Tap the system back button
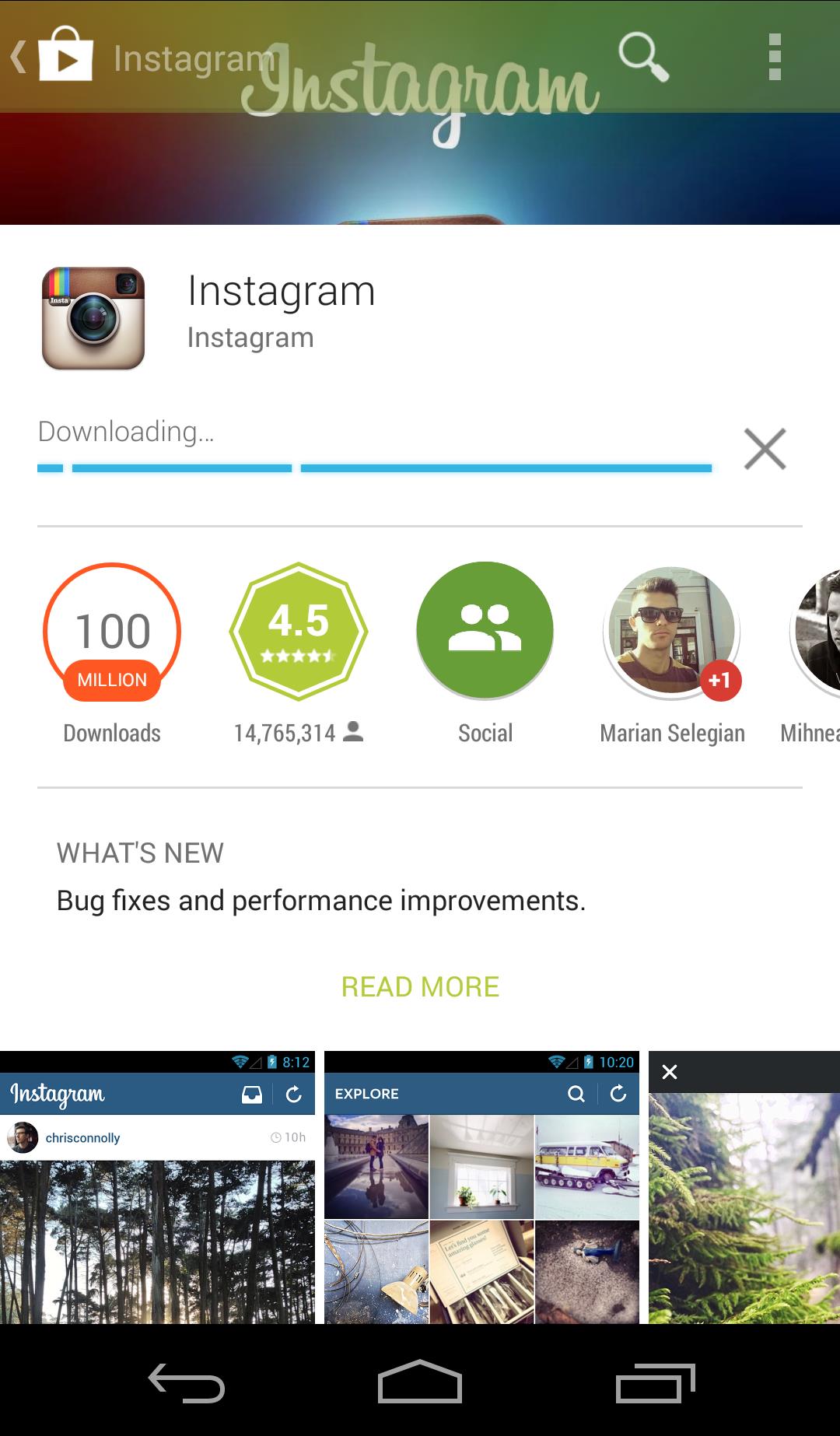The height and width of the screenshot is (1436, 840). pos(187,1382)
